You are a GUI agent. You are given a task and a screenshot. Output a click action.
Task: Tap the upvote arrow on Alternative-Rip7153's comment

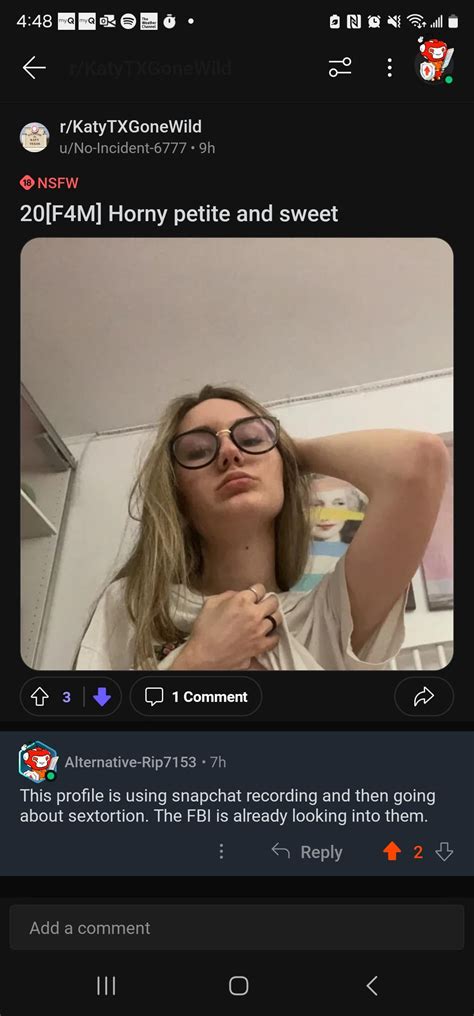(392, 851)
